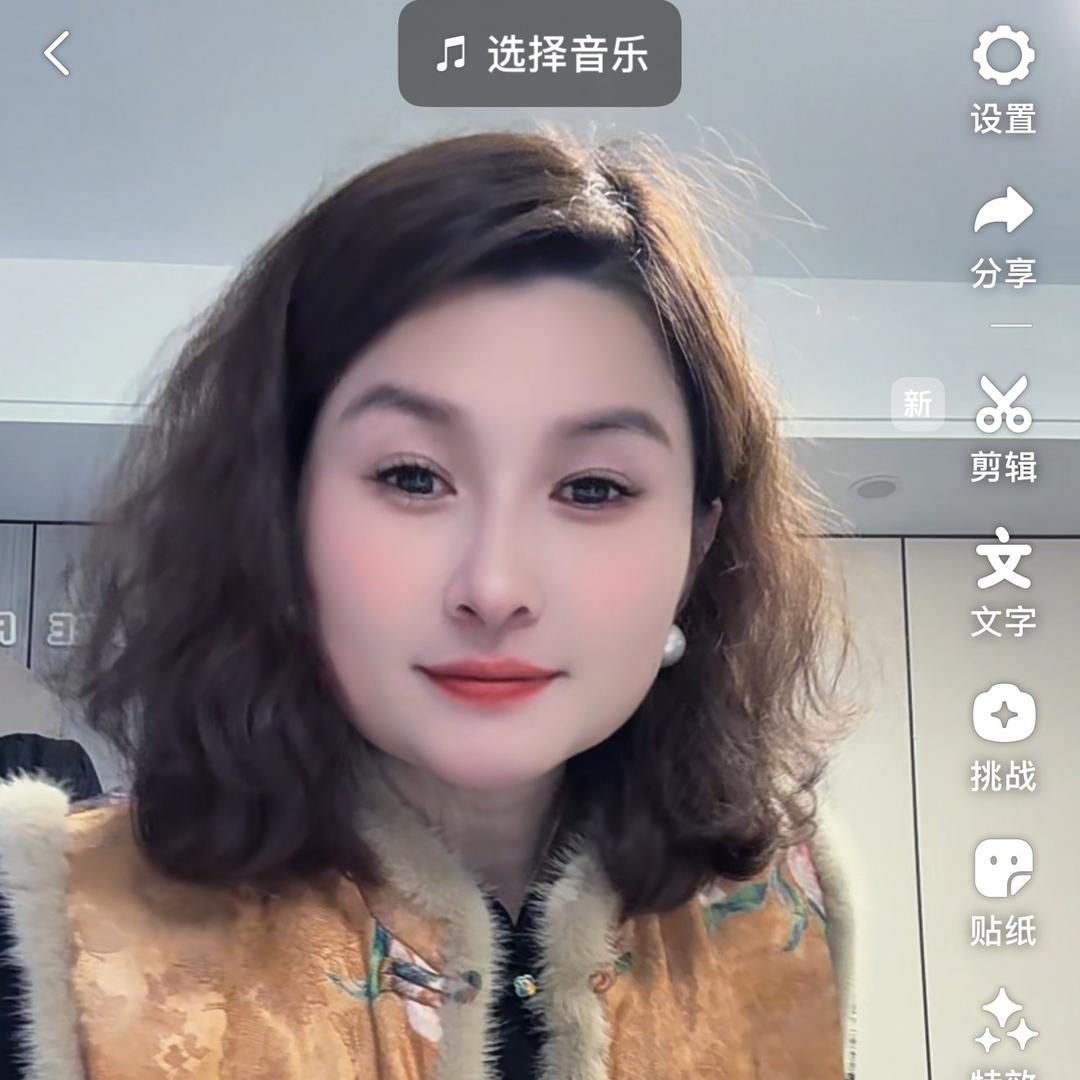Open the 特效 effects tool

[x=1003, y=1030]
